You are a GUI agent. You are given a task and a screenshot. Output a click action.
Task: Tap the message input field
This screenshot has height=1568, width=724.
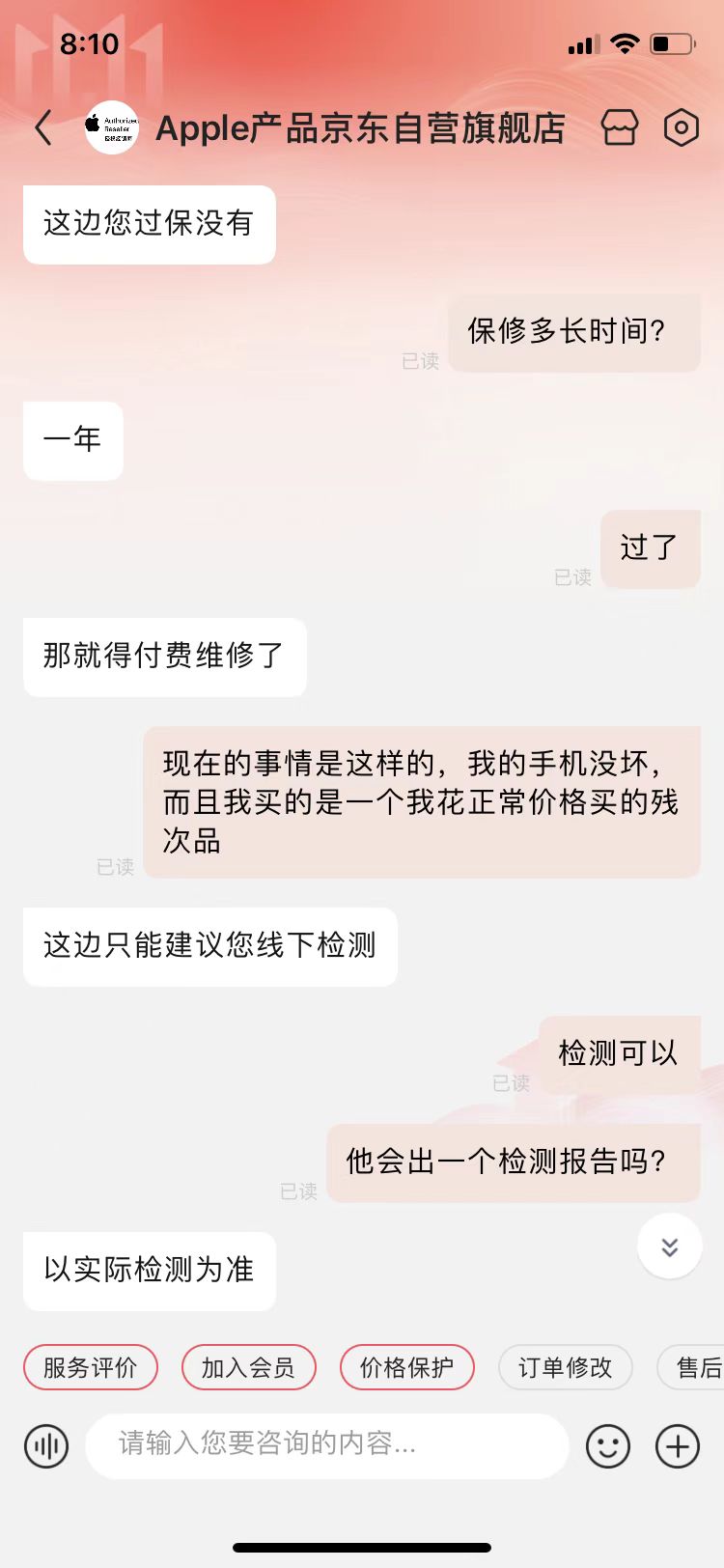pos(328,1446)
